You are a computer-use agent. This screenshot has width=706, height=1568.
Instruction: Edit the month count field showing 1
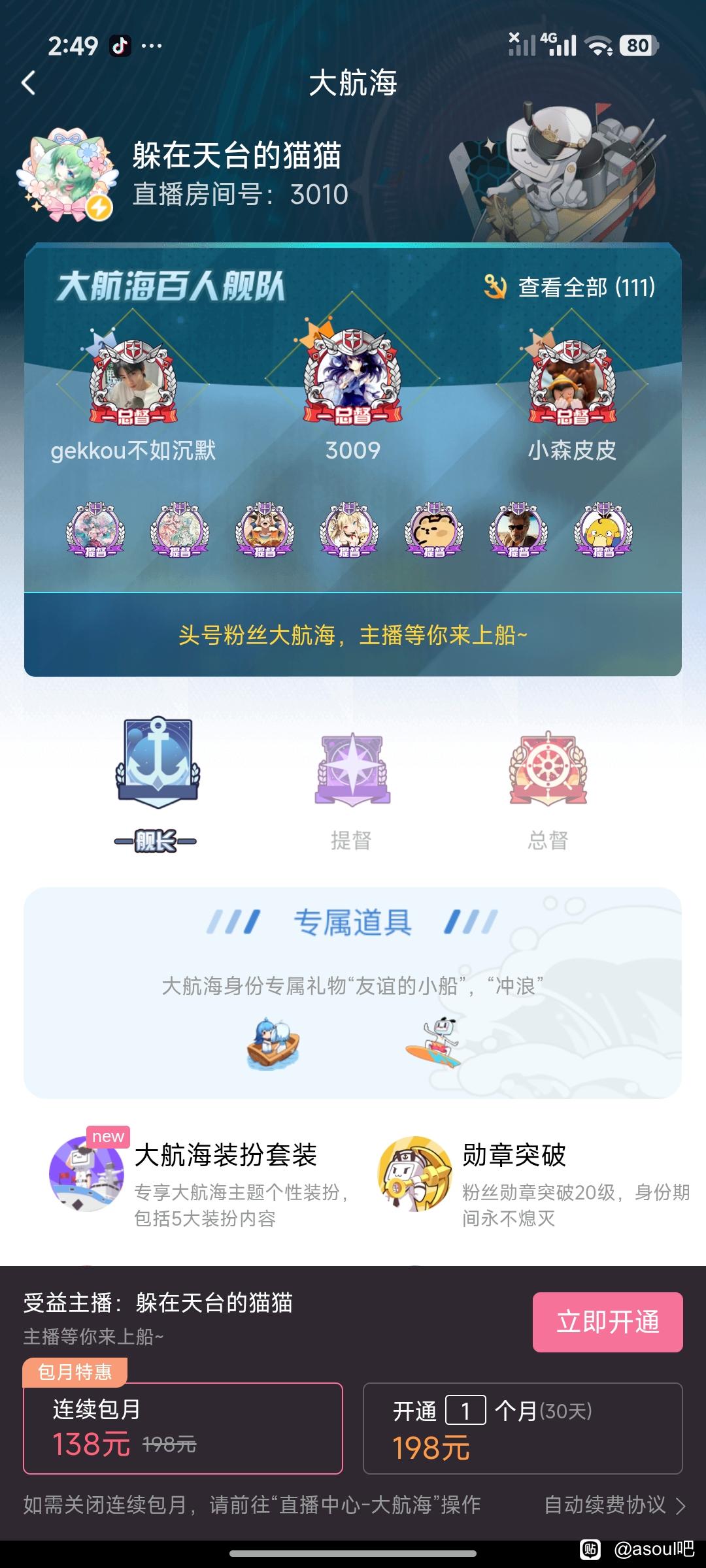point(465,1410)
